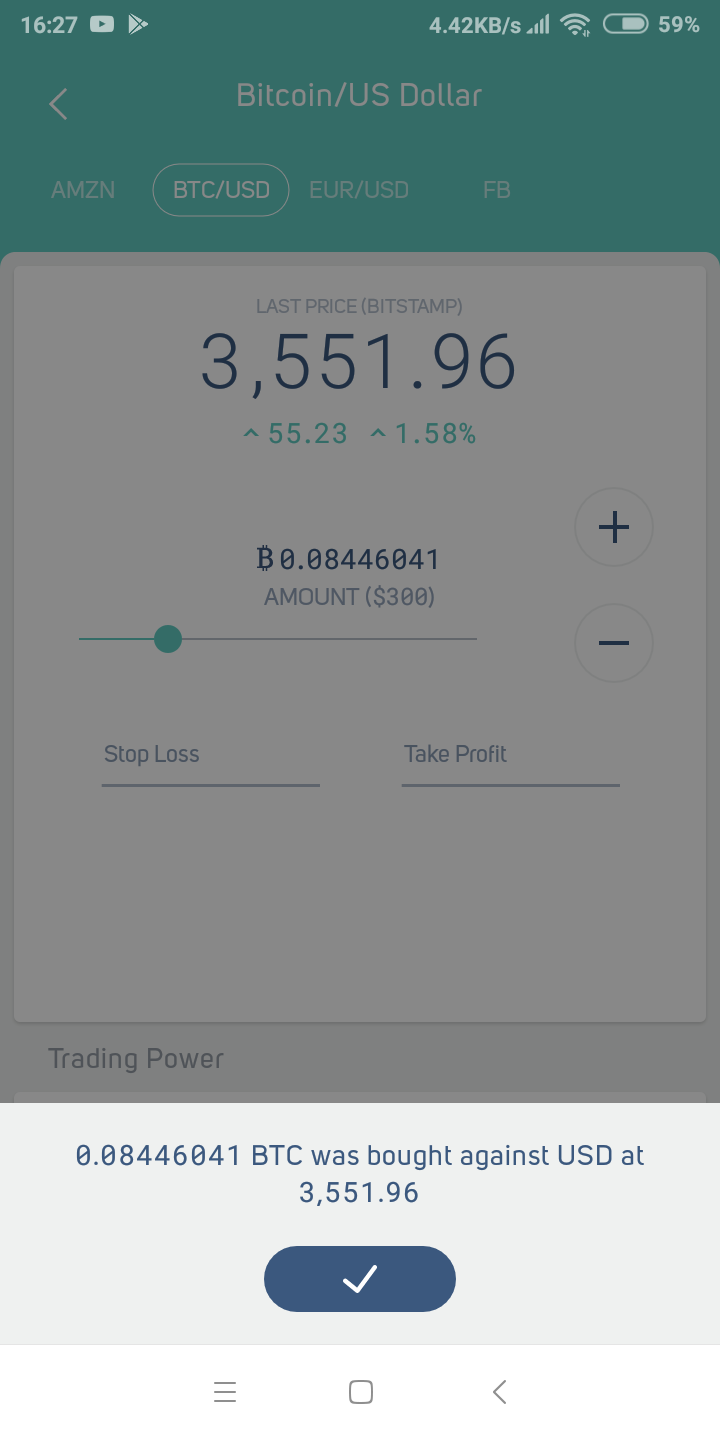Viewport: 720px width, 1440px height.
Task: Increase the amount with the plus button
Action: pyautogui.click(x=614, y=527)
